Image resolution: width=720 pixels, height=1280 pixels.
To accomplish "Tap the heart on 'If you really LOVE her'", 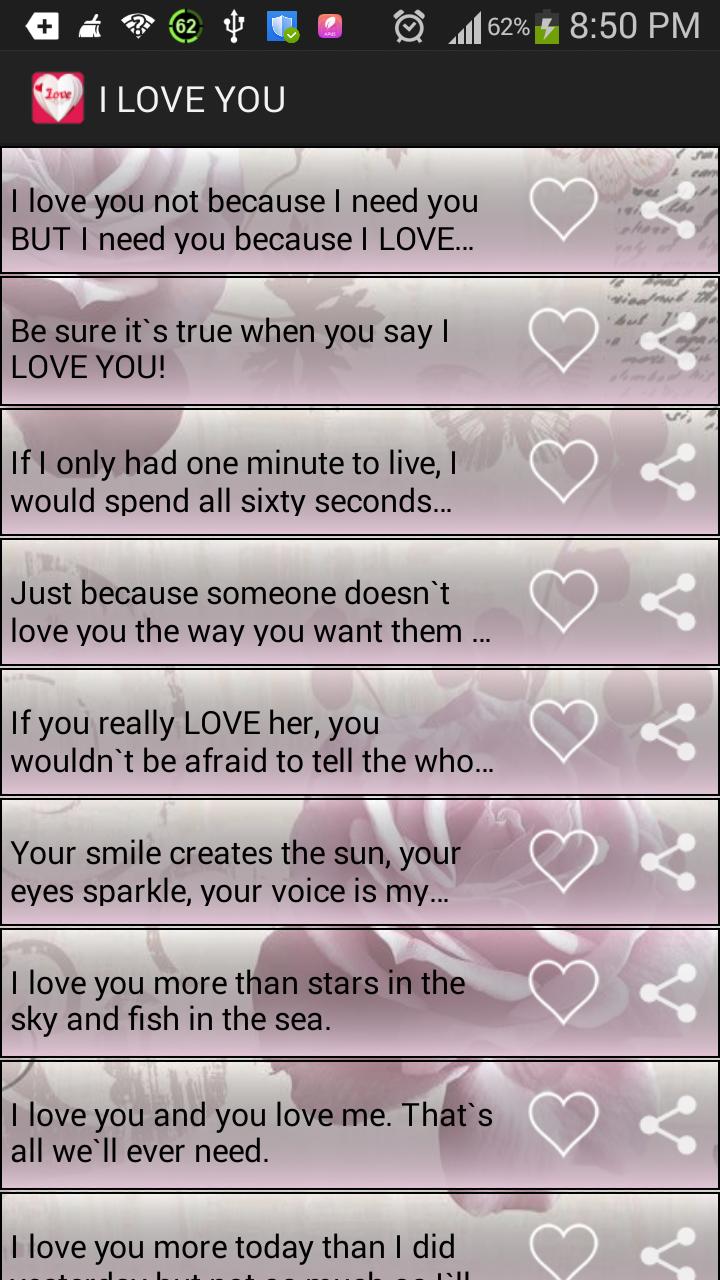I will coord(563,730).
